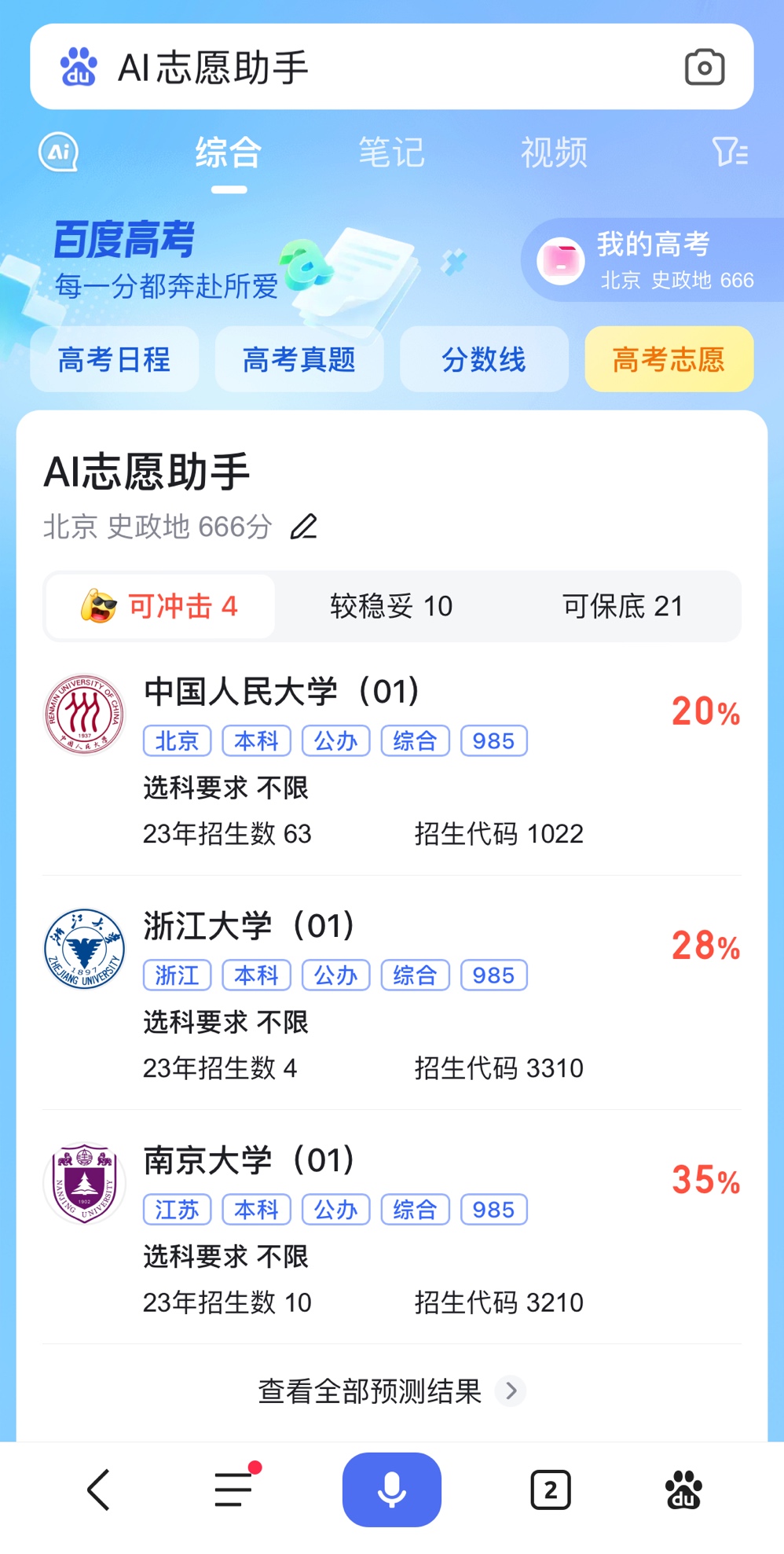The image size is (784, 1554).
Task: Switch to the 视频 tab
Action: click(x=554, y=152)
